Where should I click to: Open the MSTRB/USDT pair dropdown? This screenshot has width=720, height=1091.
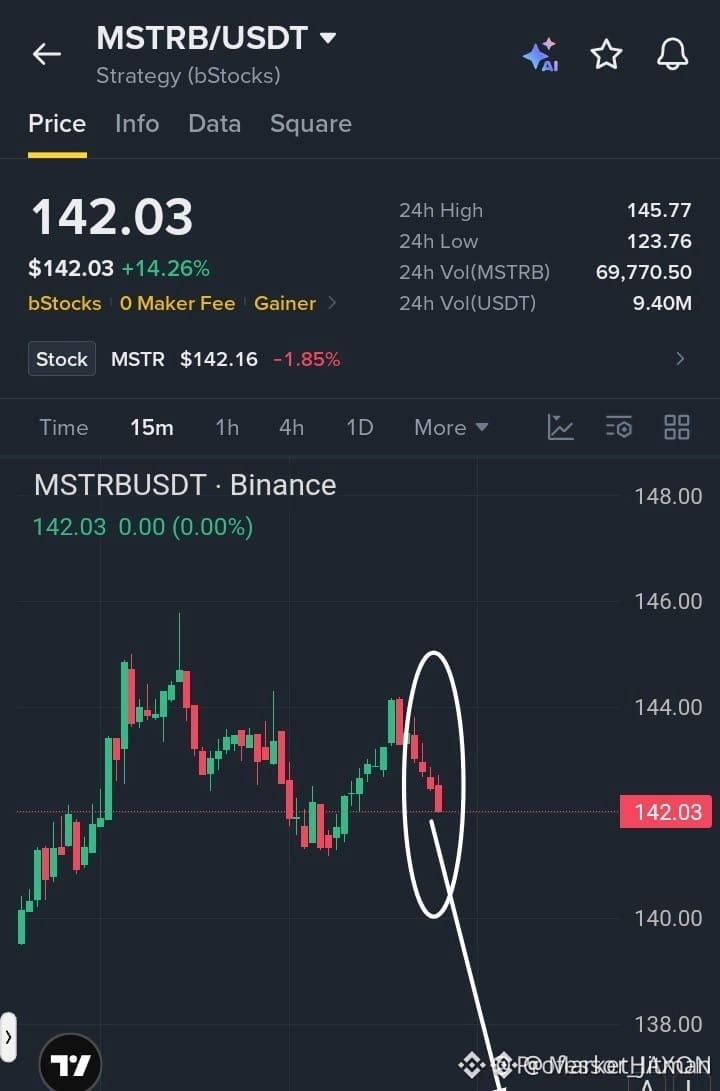click(216, 38)
